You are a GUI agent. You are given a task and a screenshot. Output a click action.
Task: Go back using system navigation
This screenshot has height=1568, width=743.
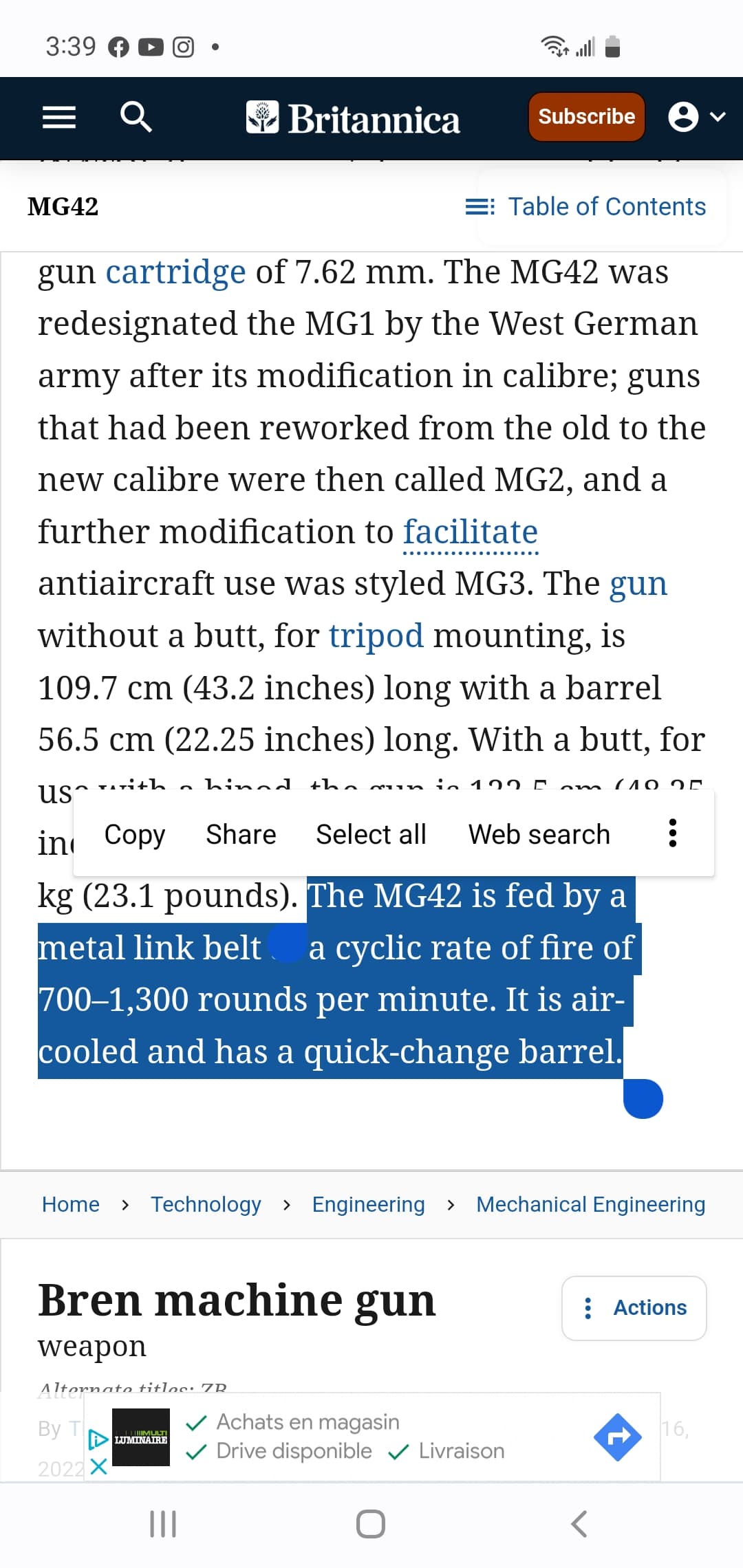[x=579, y=1524]
